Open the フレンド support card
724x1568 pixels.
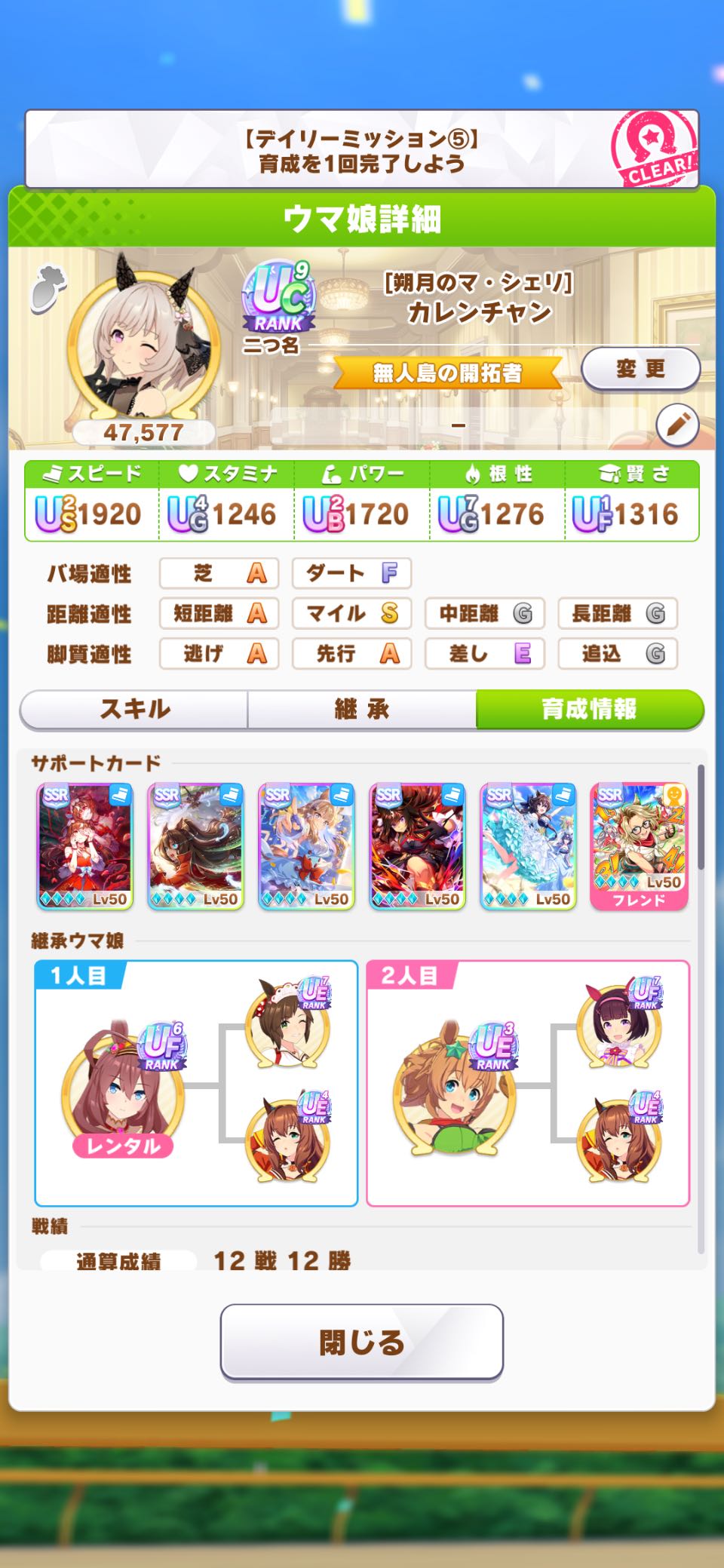639,846
